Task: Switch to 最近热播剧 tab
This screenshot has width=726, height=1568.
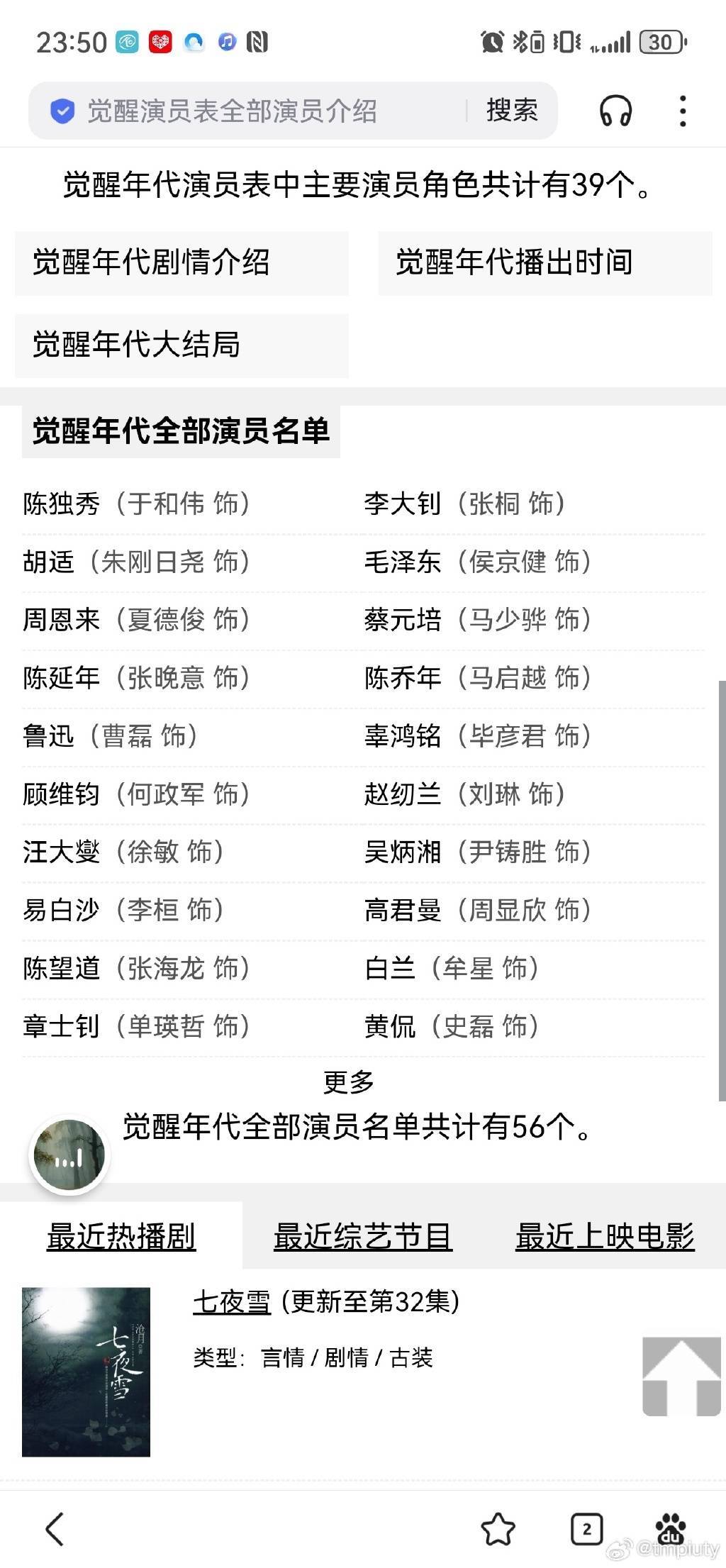Action: 121,1236
